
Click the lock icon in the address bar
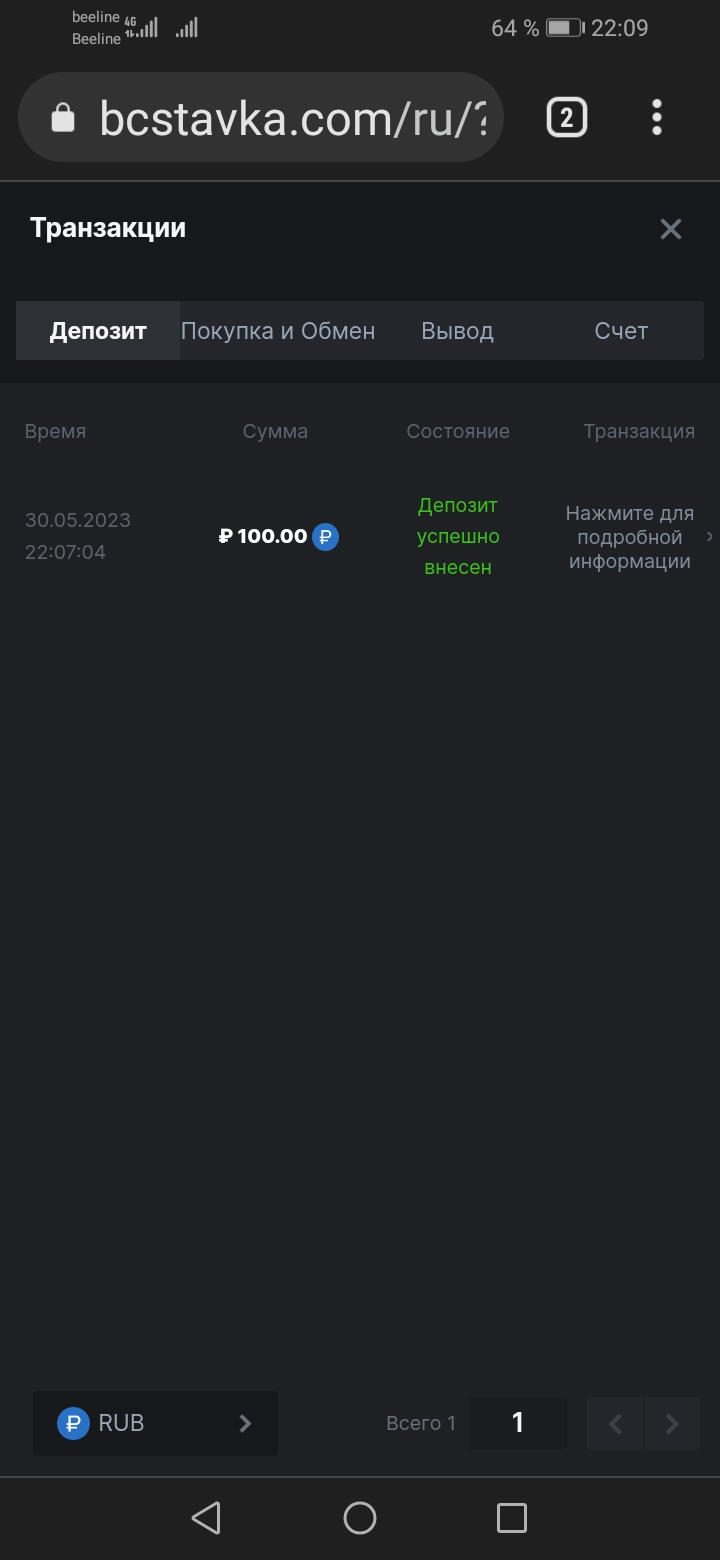click(x=62, y=117)
